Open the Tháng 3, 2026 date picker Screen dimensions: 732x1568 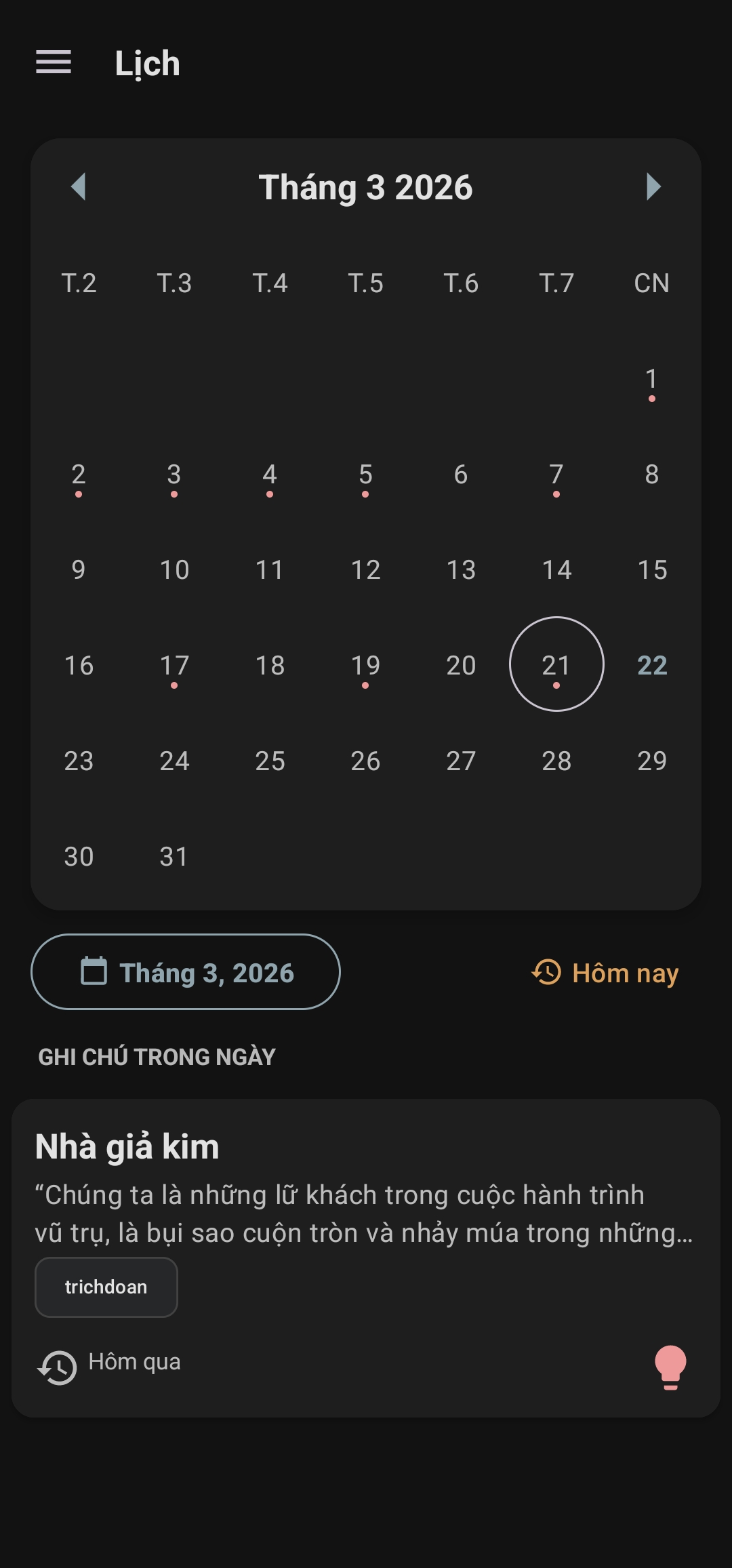[186, 971]
